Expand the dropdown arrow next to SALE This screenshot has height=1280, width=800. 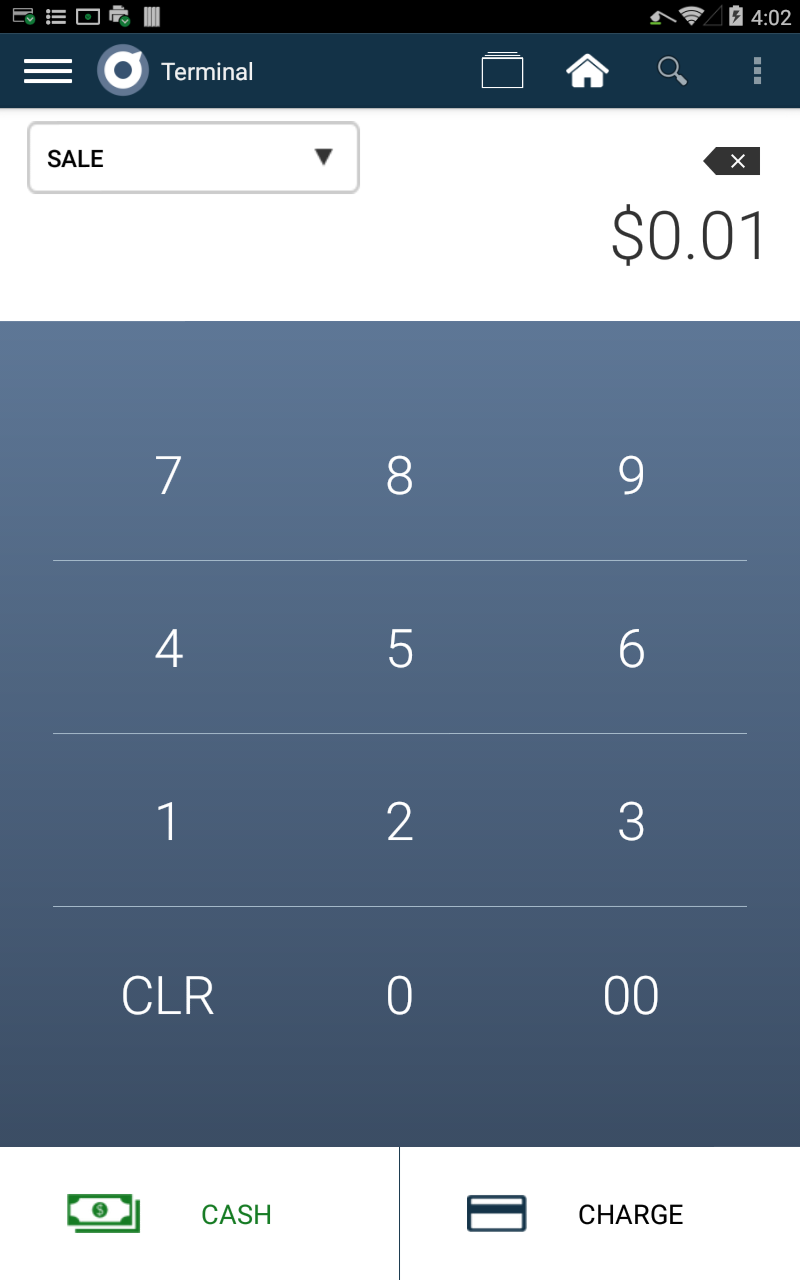(x=323, y=157)
